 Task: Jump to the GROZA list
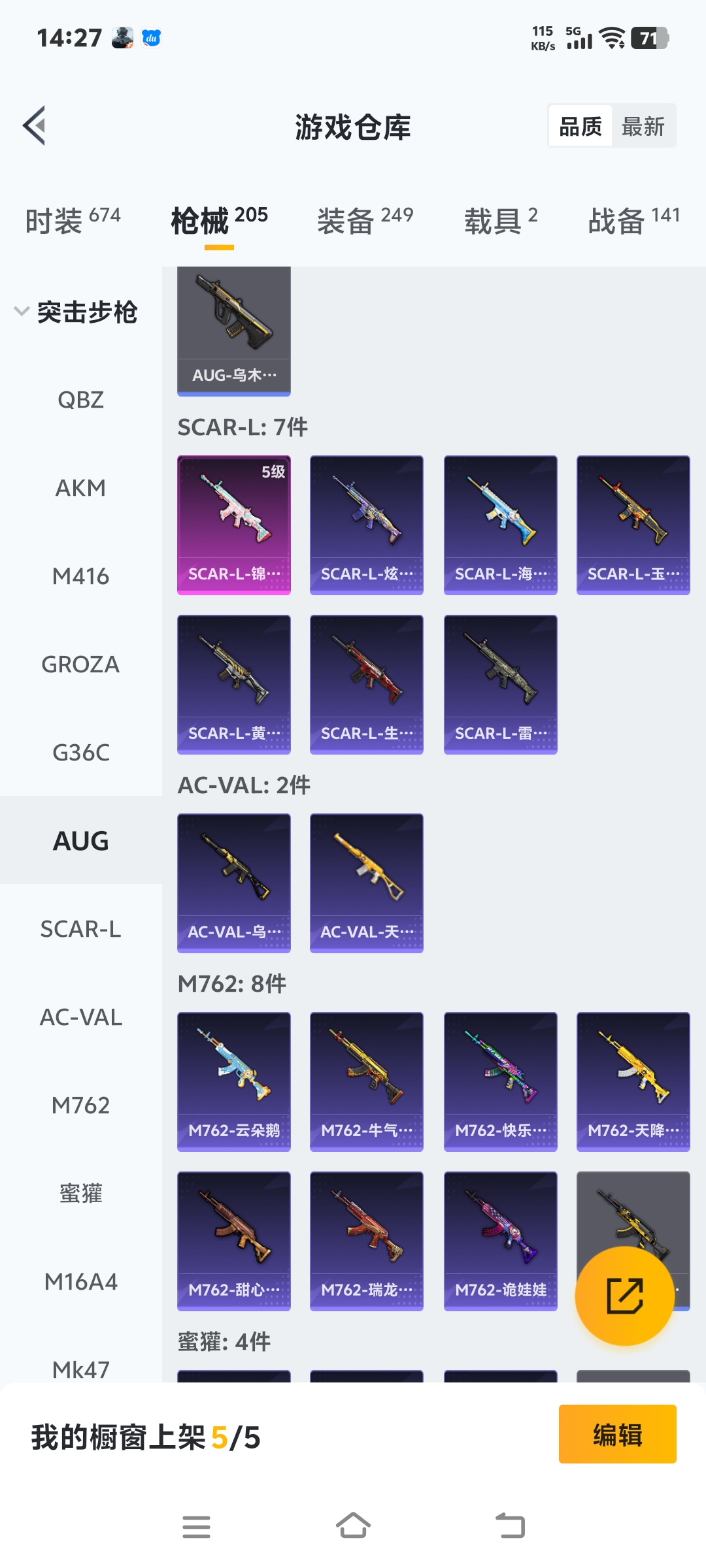click(x=80, y=664)
